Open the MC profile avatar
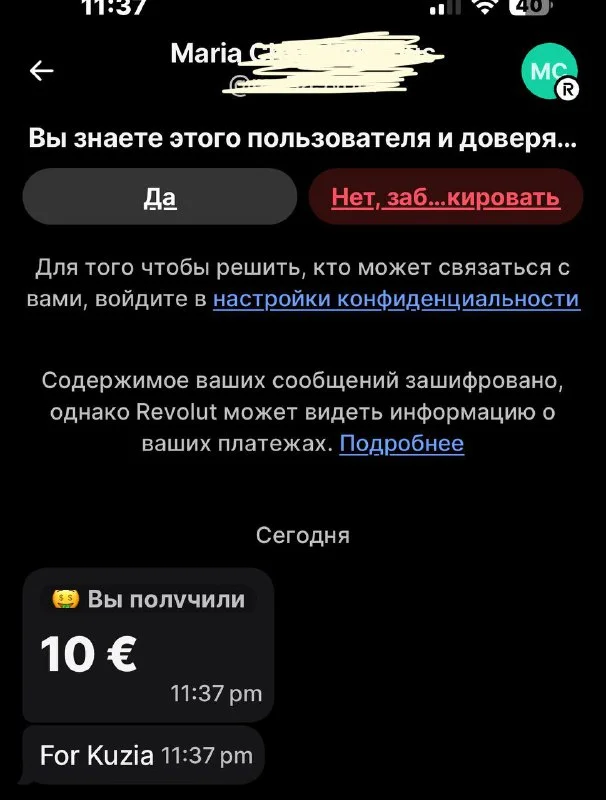The width and height of the screenshot is (606, 800). 549,71
